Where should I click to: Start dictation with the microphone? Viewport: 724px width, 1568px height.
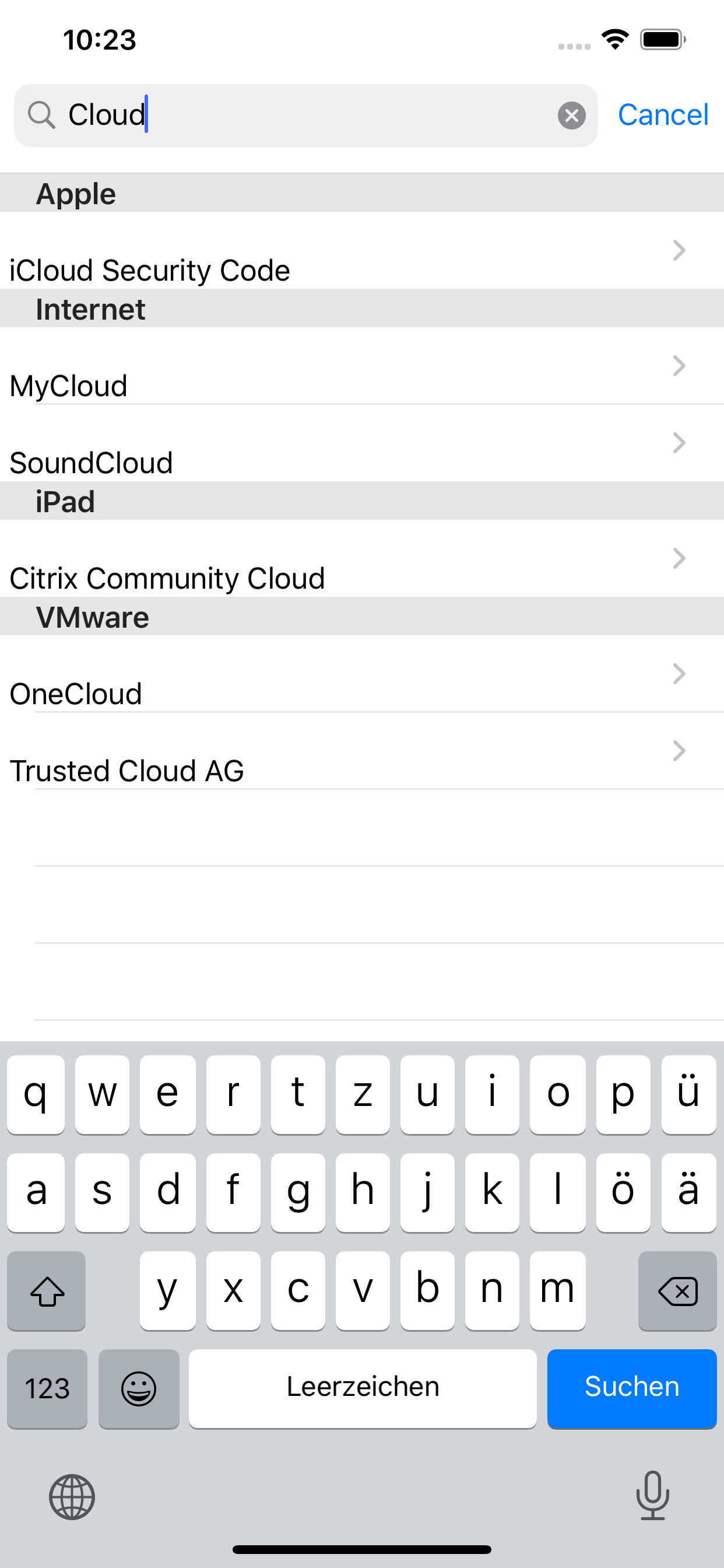(653, 1496)
